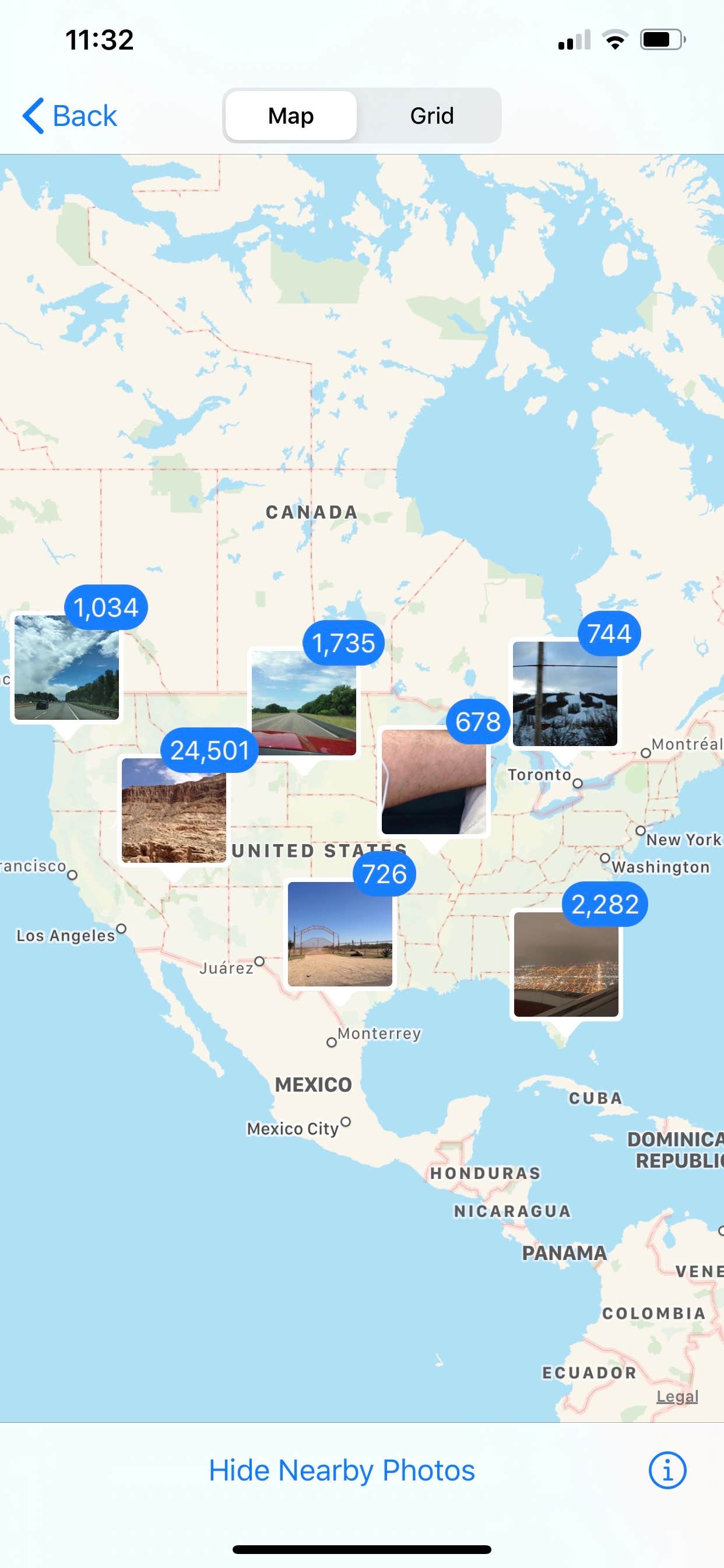Open the red car road trip cluster

(304, 706)
